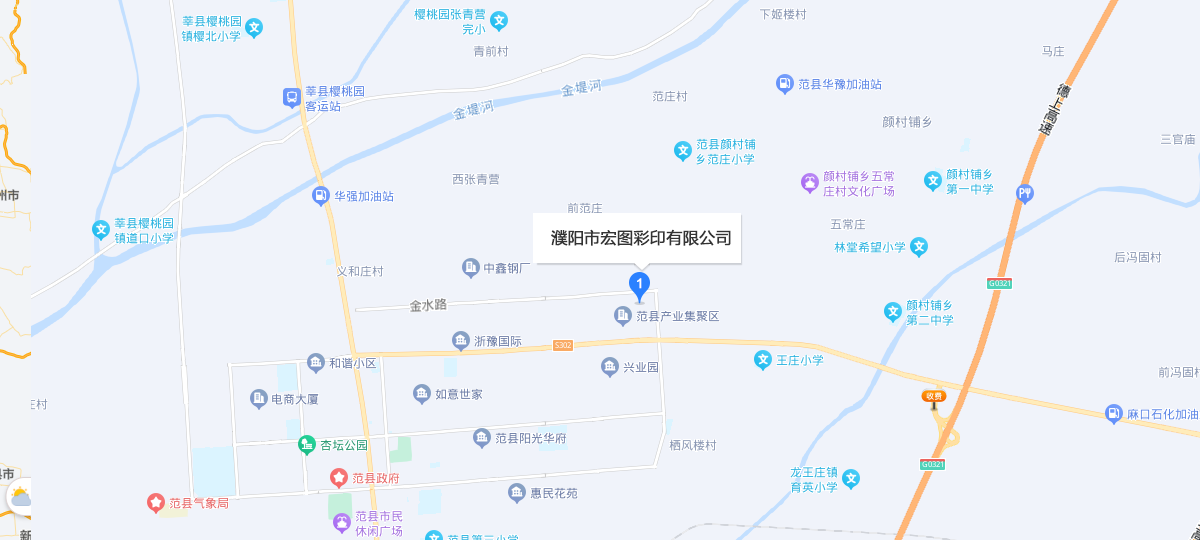The height and width of the screenshot is (540, 1200).
Task: Select the 范县政府 map point
Action: [339, 479]
